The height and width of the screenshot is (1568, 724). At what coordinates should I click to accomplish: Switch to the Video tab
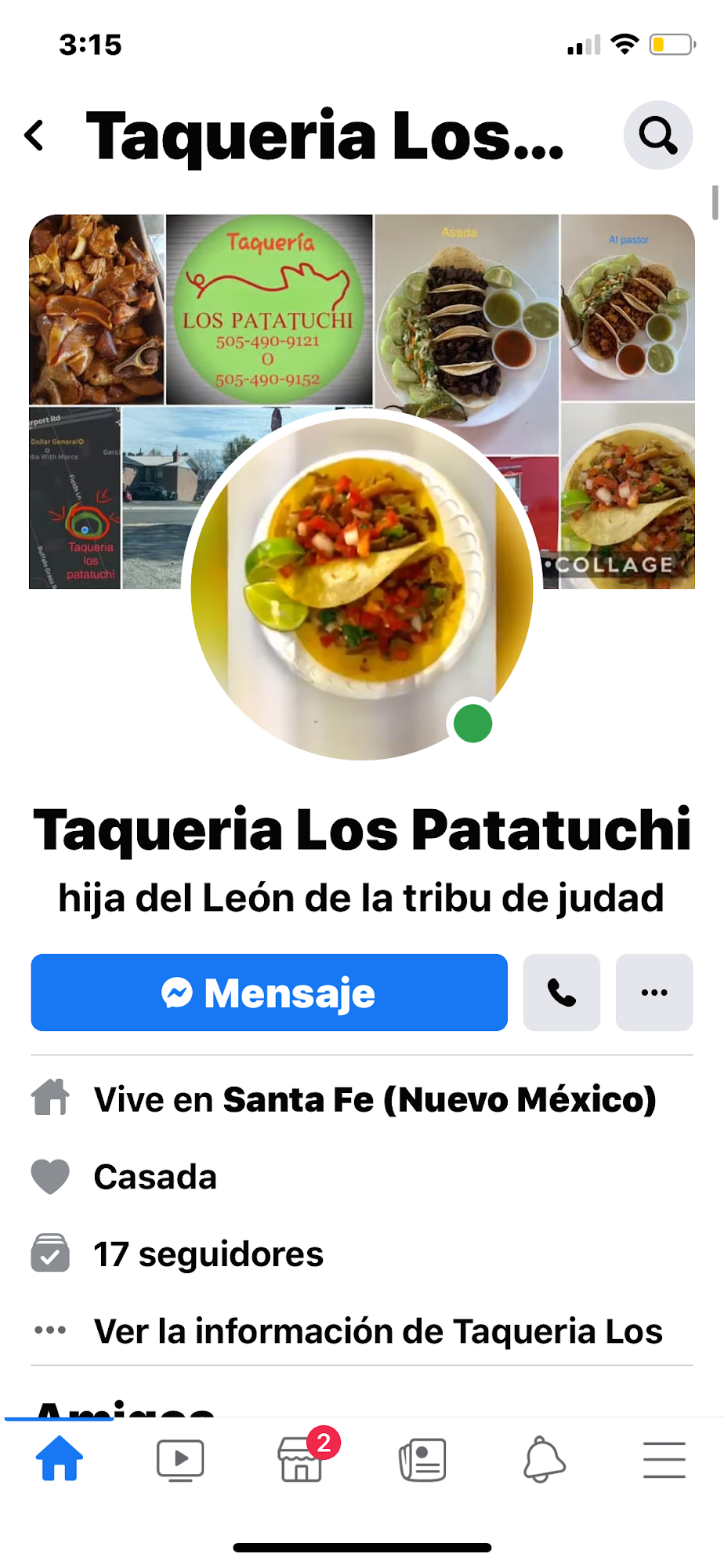pos(180,1459)
